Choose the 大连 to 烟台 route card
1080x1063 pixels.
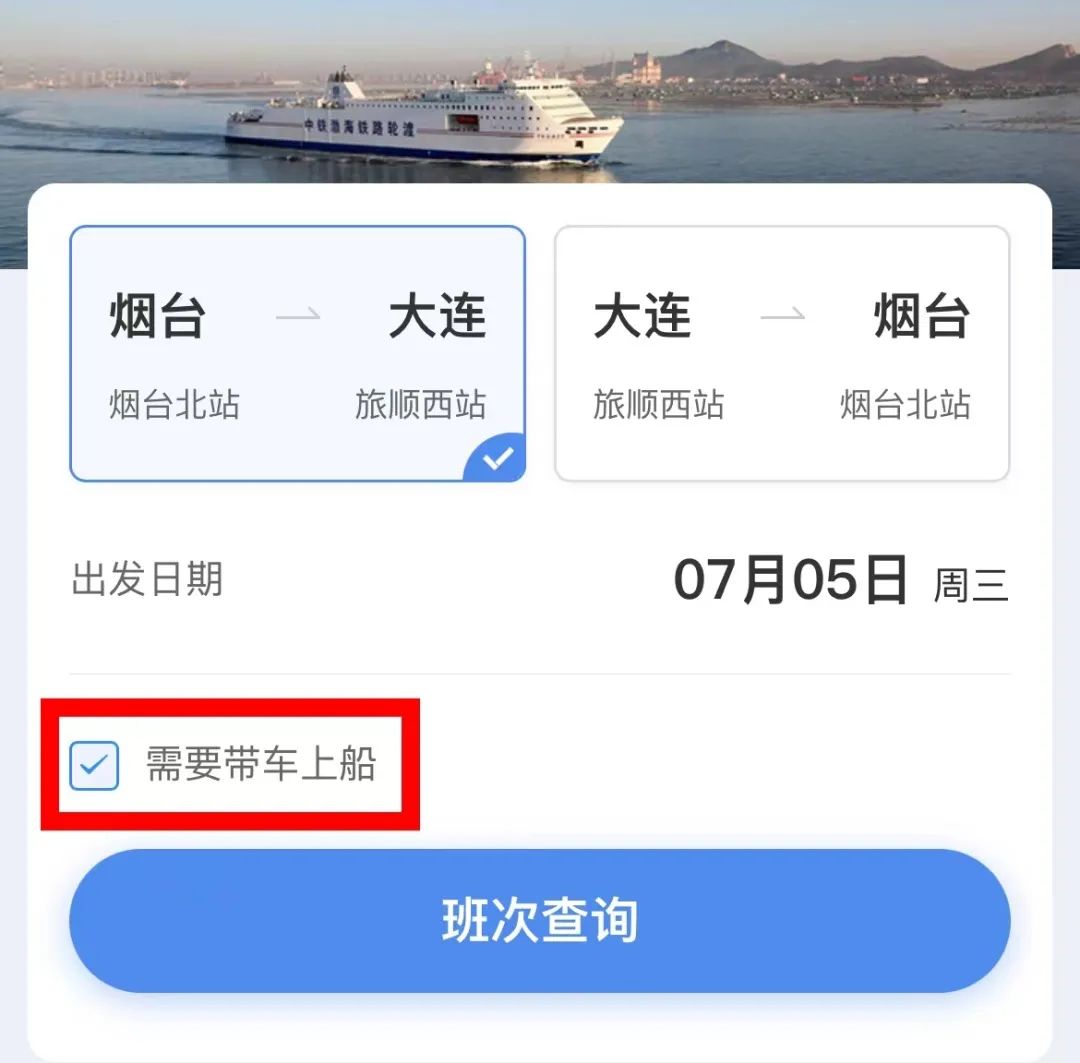click(782, 353)
